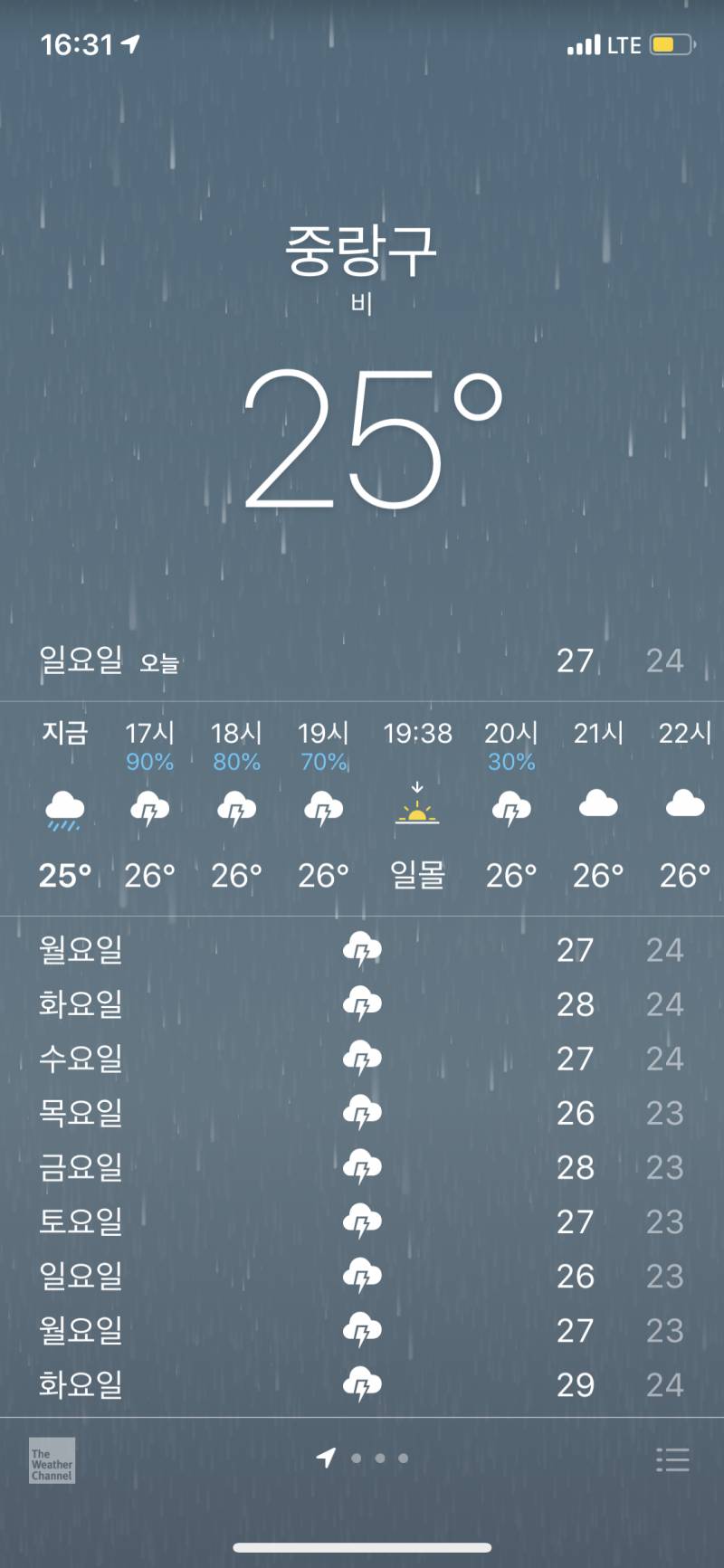The image size is (724, 1568).
Task: Tap the downward arrow above the sunset icon
Action: point(417,785)
